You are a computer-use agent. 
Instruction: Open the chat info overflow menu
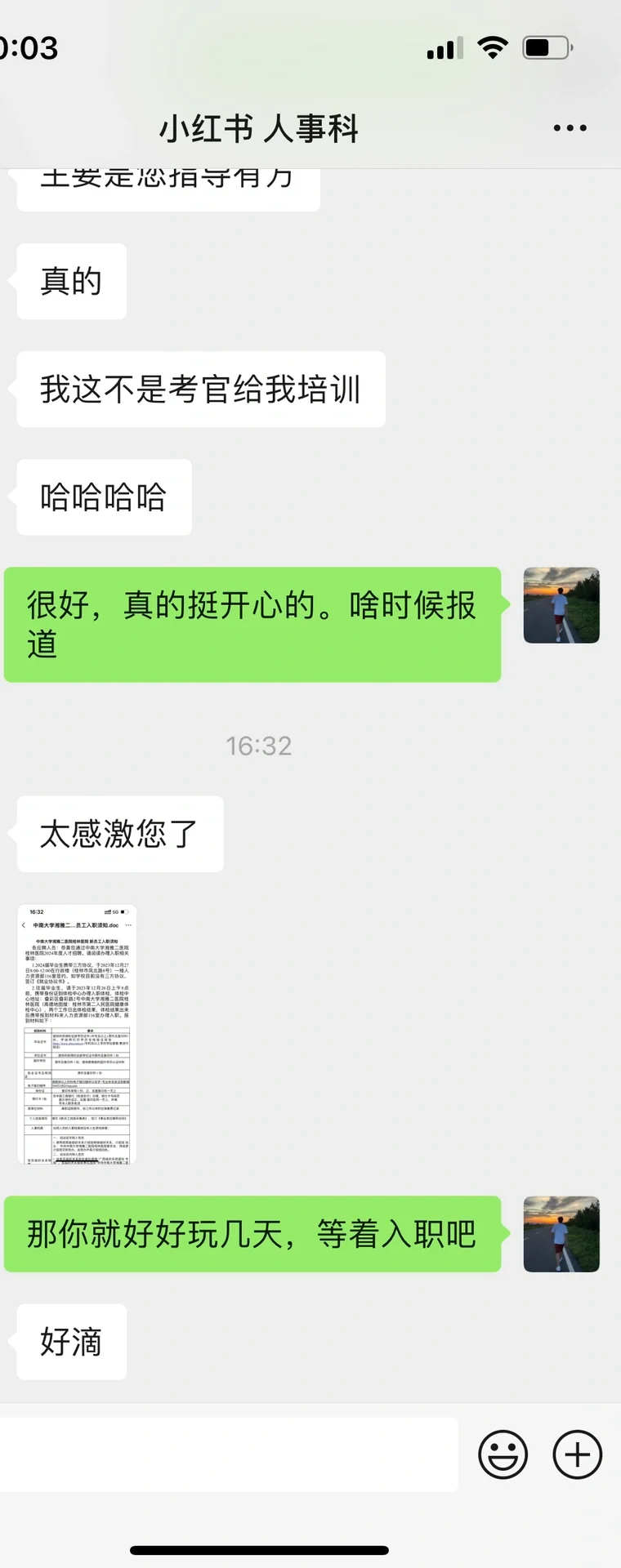(570, 128)
